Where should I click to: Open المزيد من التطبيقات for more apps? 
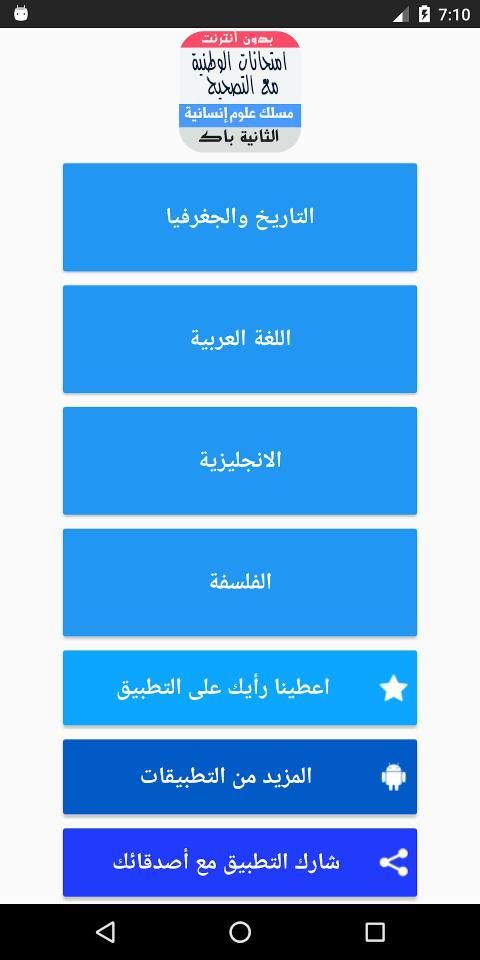coord(240,776)
